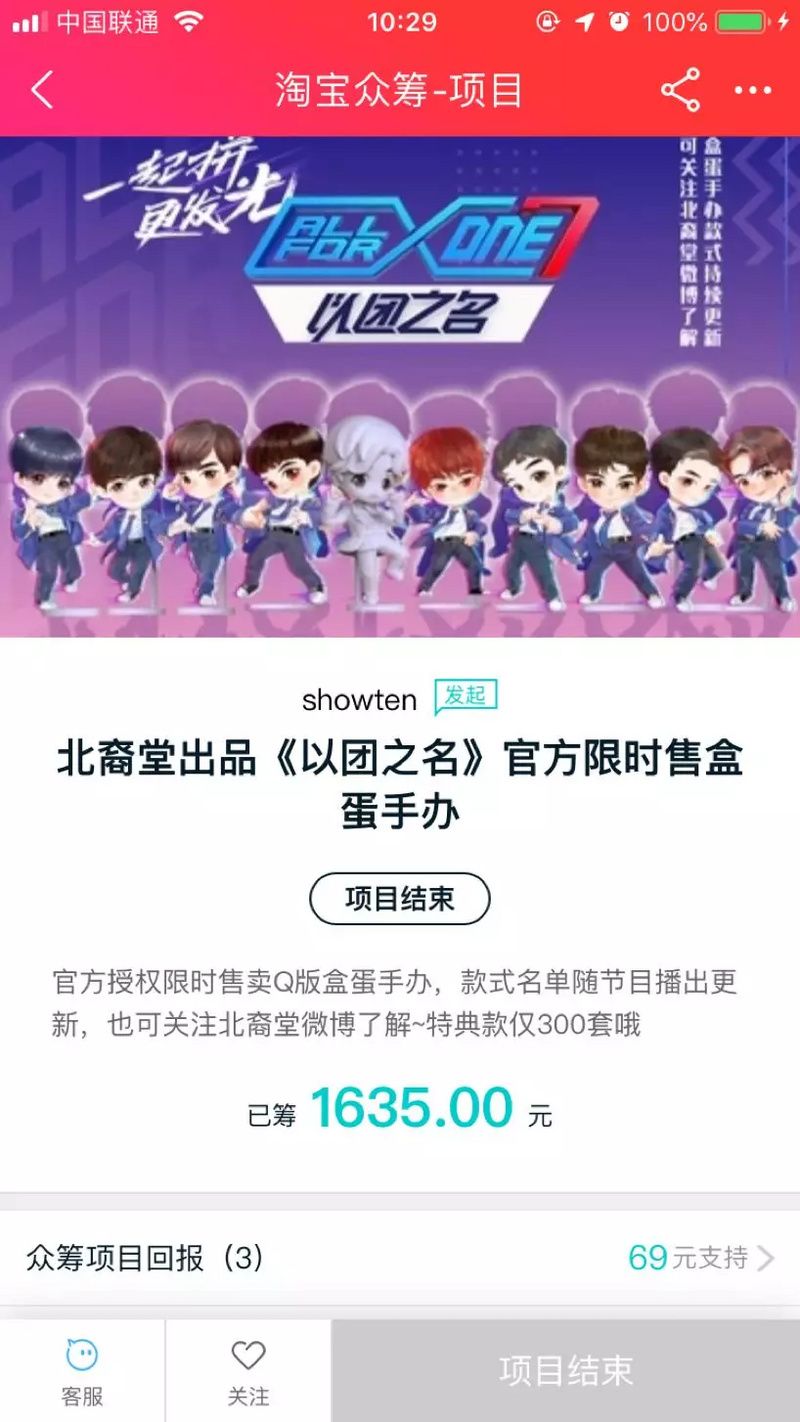
Task: Tap the 项目结束 status pill
Action: click(399, 898)
